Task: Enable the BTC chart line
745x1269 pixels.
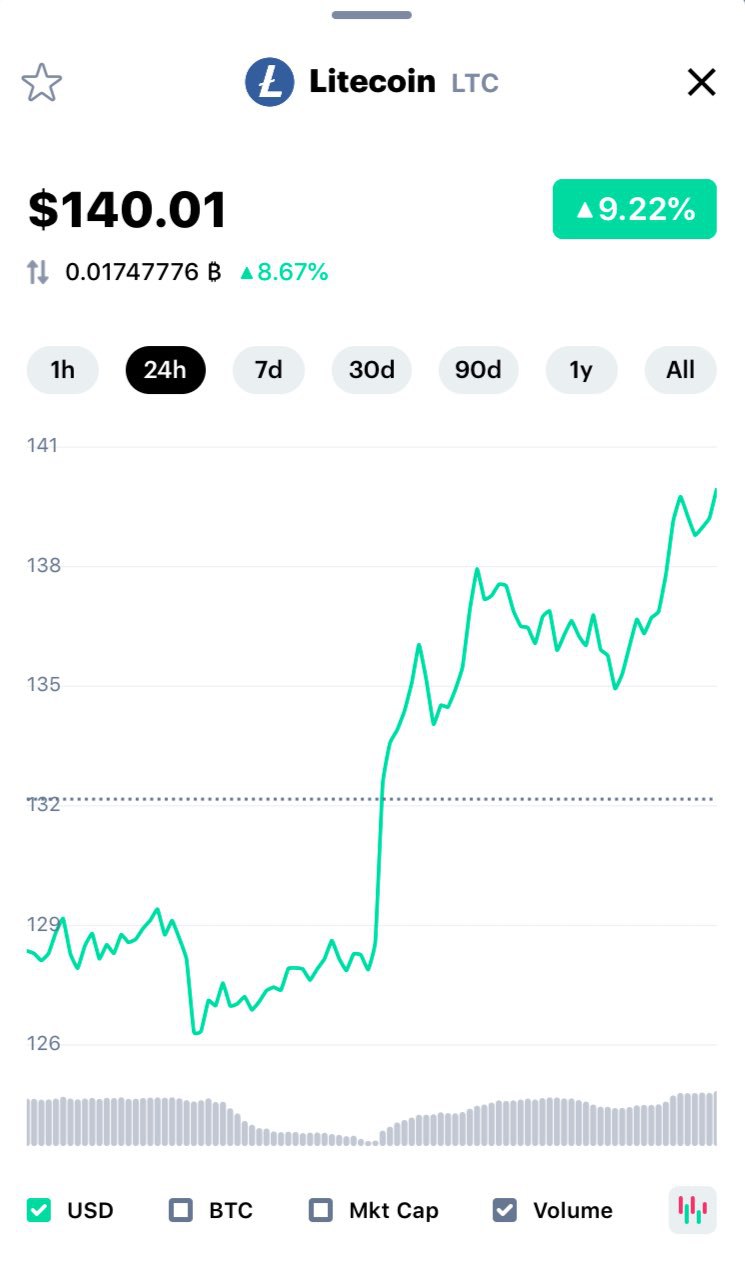Action: [181, 1210]
